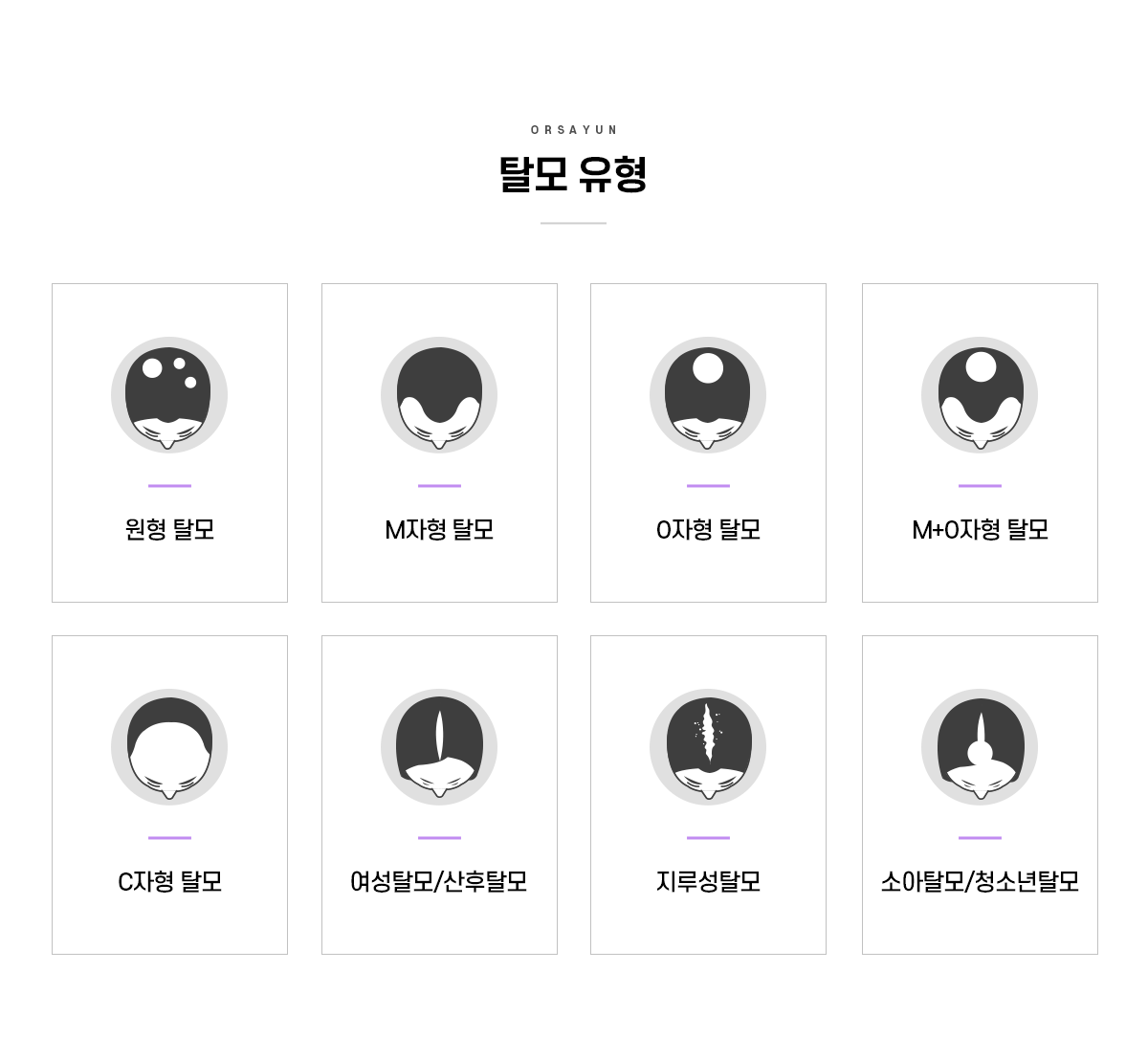1148x1060 pixels.
Task: Tap the 지루성탈모 card
Action: tap(708, 795)
